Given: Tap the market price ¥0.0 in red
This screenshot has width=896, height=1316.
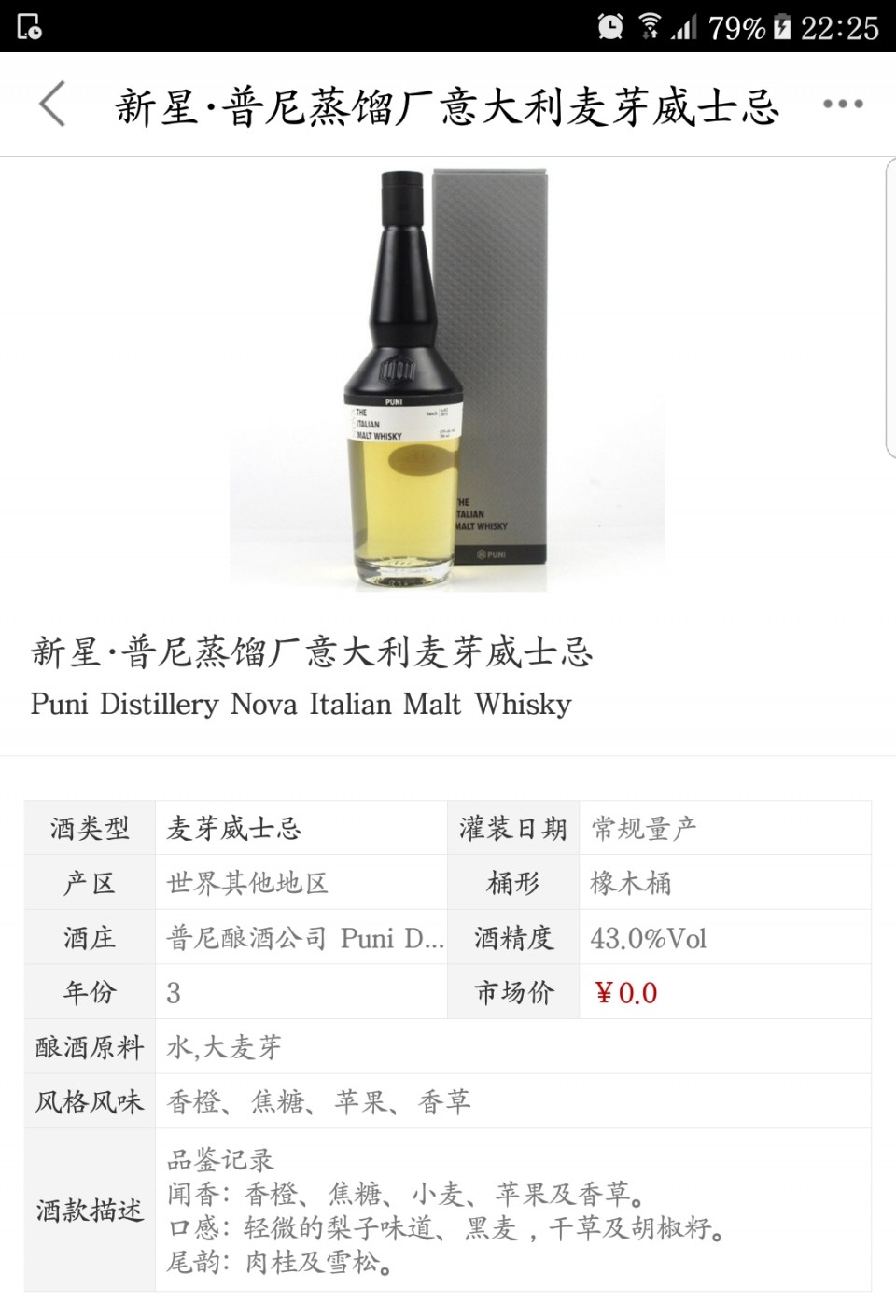Looking at the screenshot, I should pos(623,992).
